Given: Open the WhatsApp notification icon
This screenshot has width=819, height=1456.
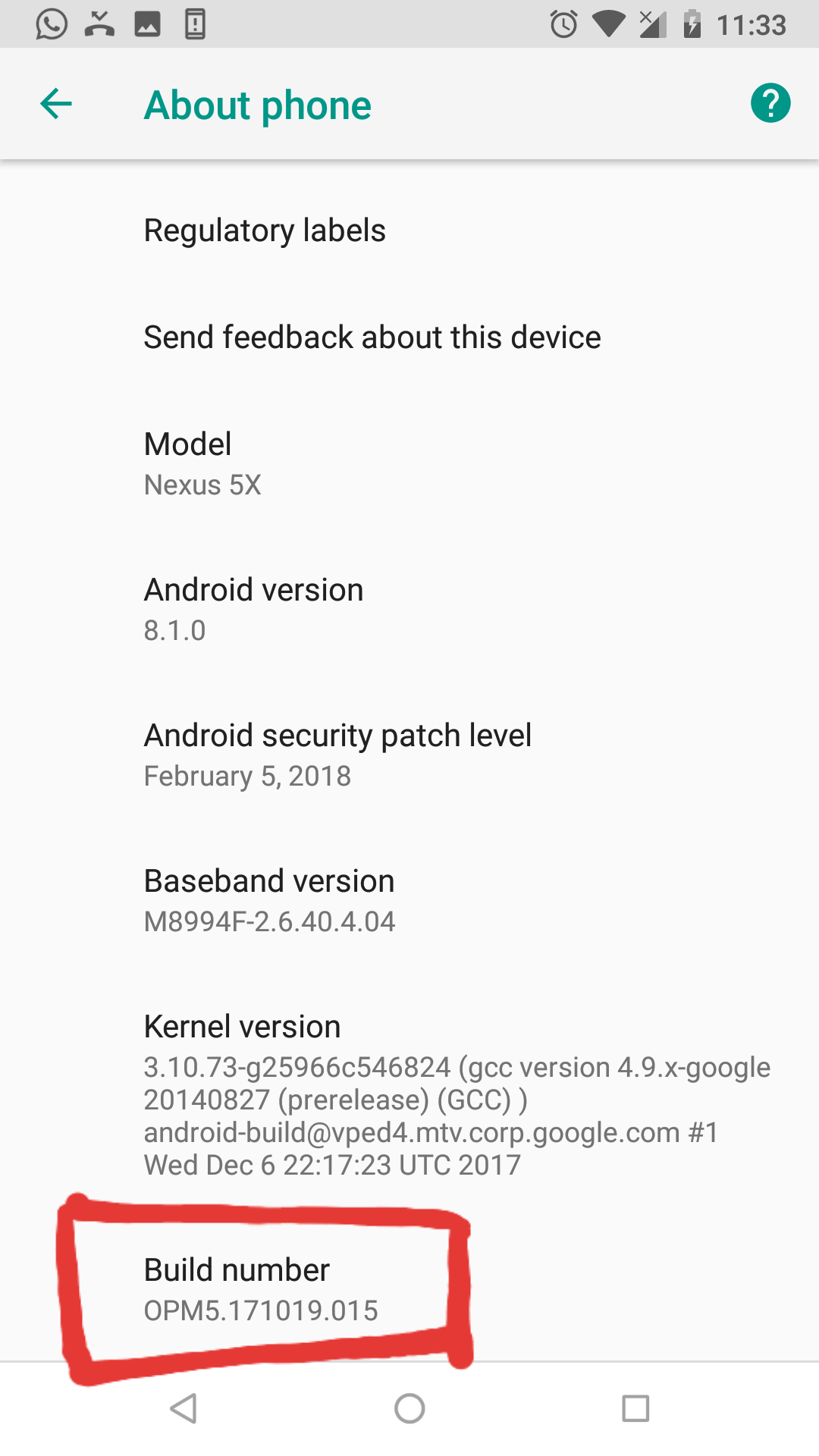Looking at the screenshot, I should pyautogui.click(x=51, y=24).
